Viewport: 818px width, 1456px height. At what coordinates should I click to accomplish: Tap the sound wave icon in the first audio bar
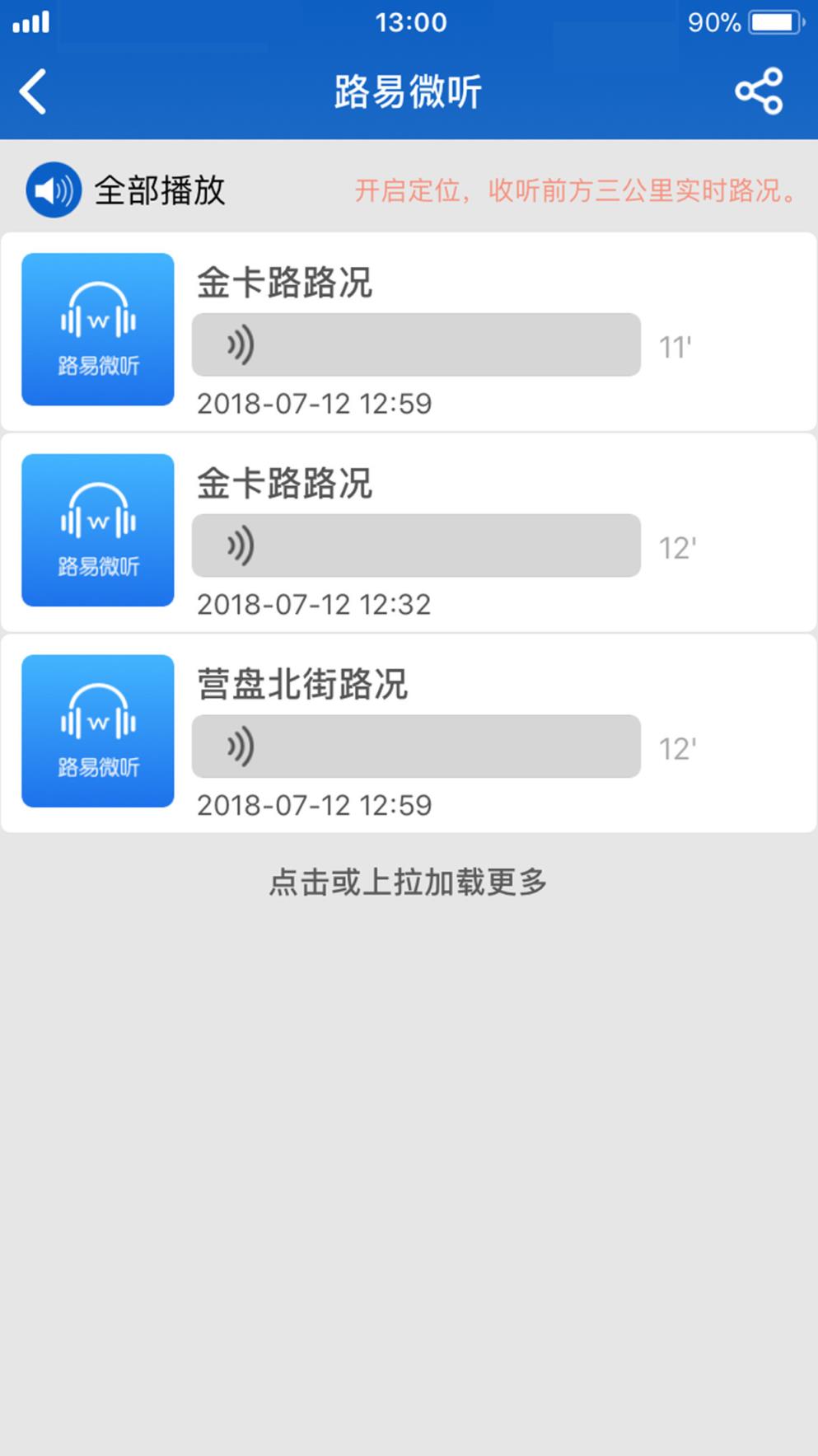(x=240, y=345)
